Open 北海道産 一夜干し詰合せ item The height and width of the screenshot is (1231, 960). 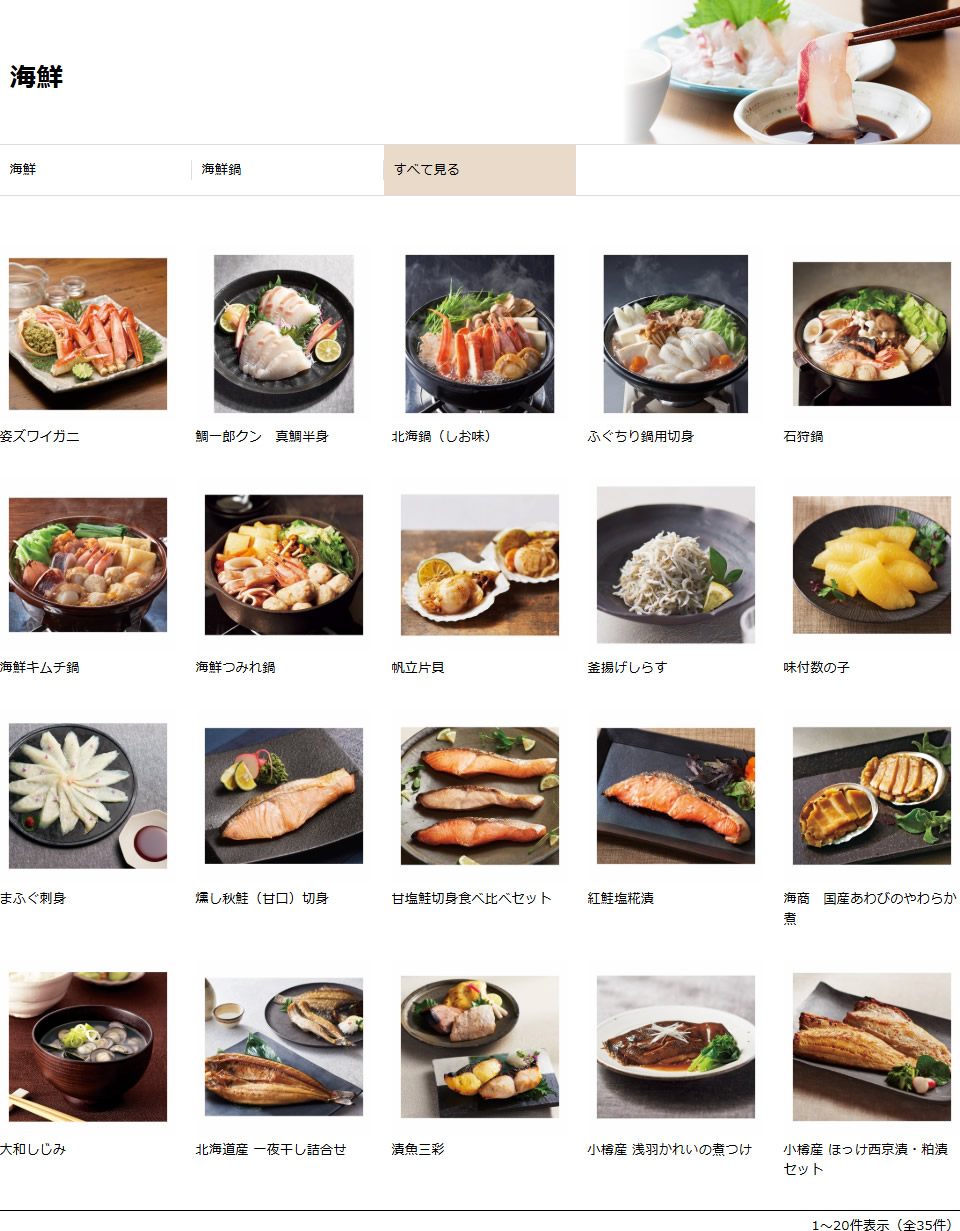point(283,1047)
